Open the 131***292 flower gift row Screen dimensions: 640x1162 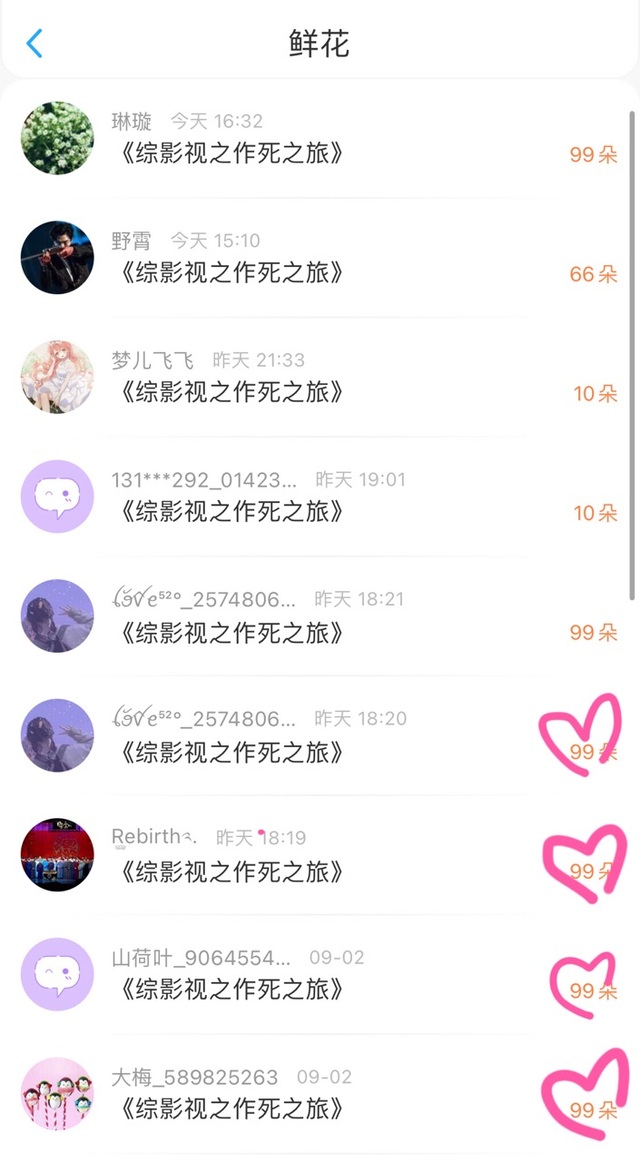[320, 496]
